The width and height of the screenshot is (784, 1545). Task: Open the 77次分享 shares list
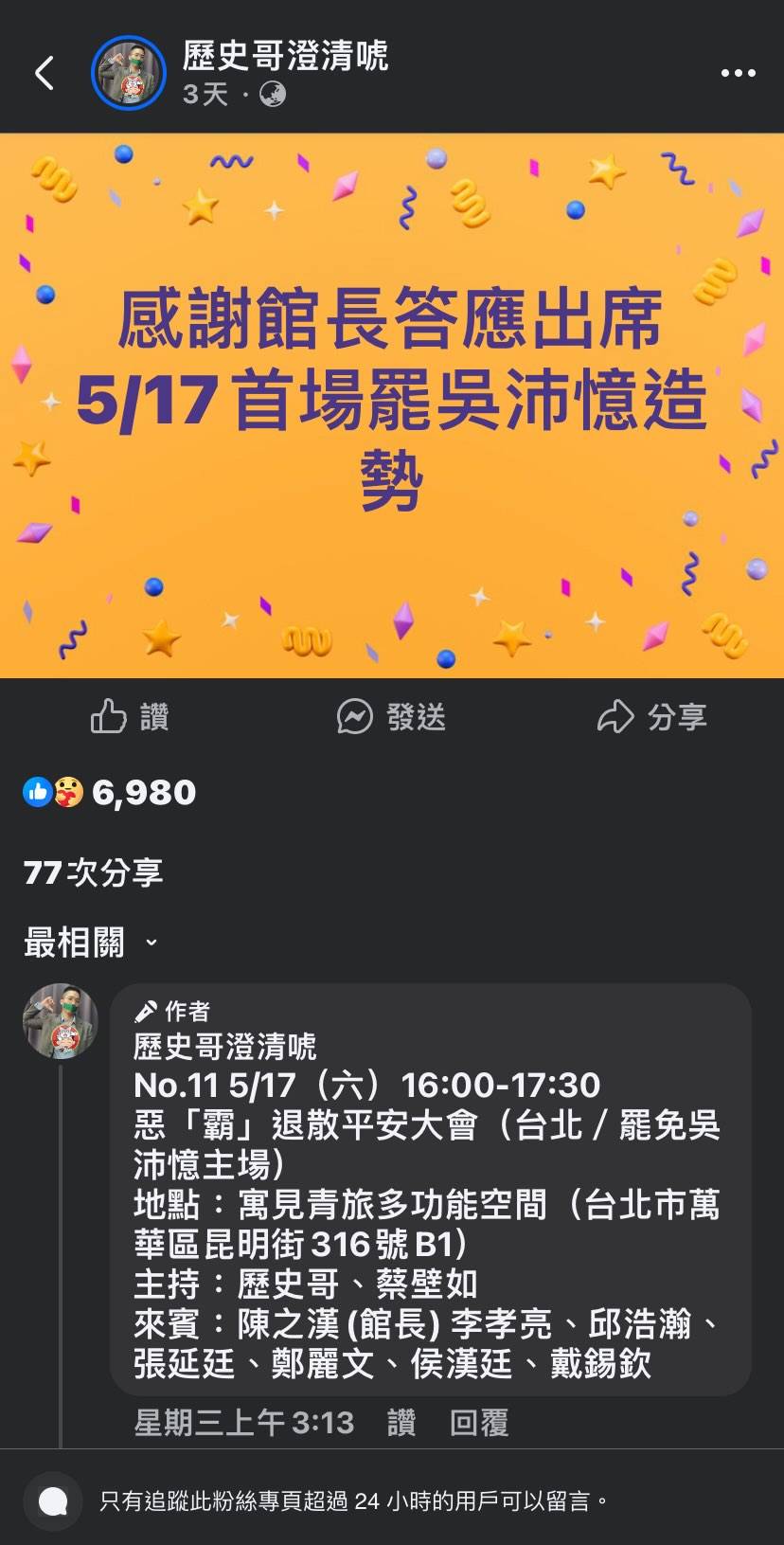point(93,872)
